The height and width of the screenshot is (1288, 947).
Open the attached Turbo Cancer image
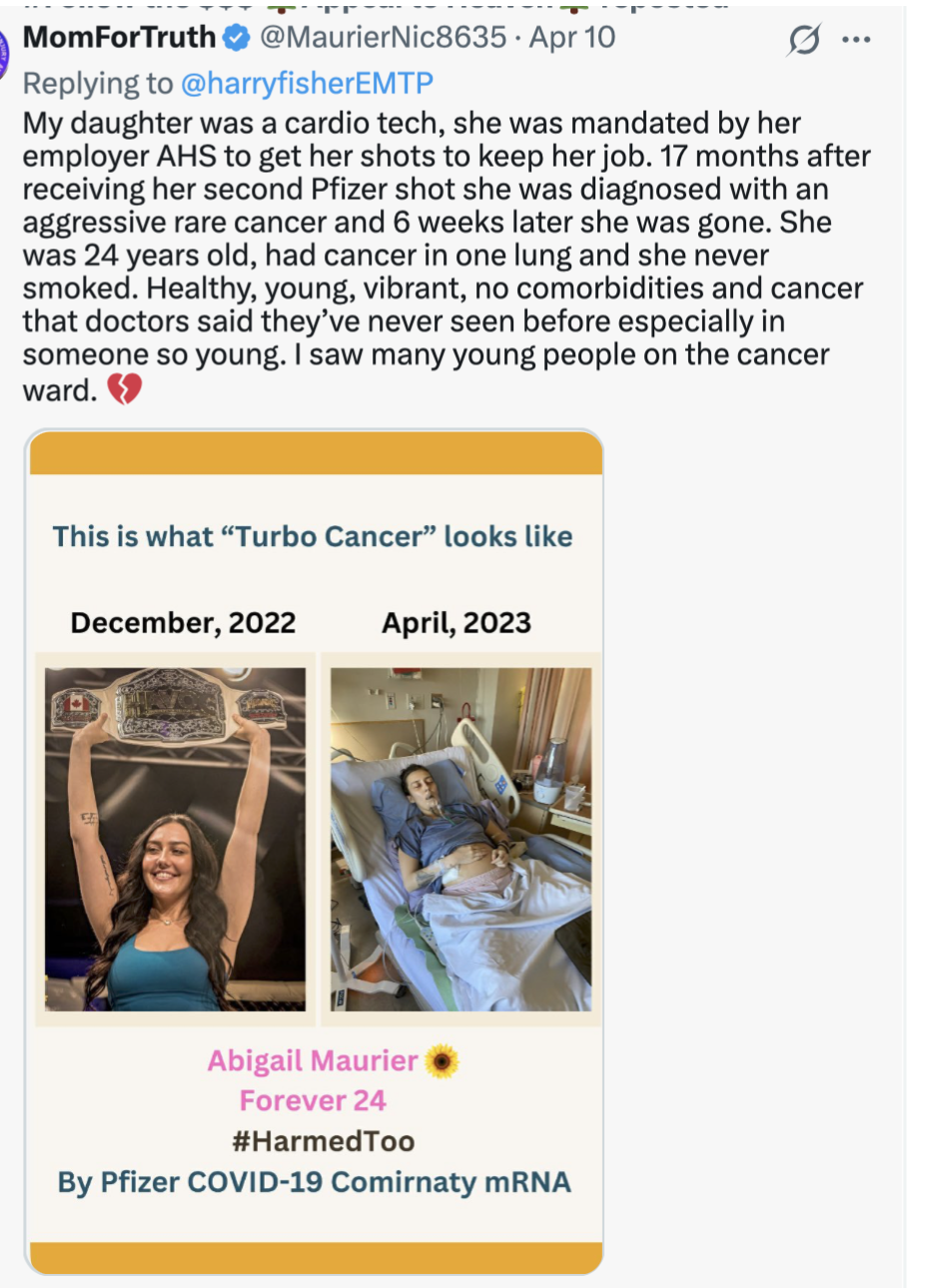[314, 852]
